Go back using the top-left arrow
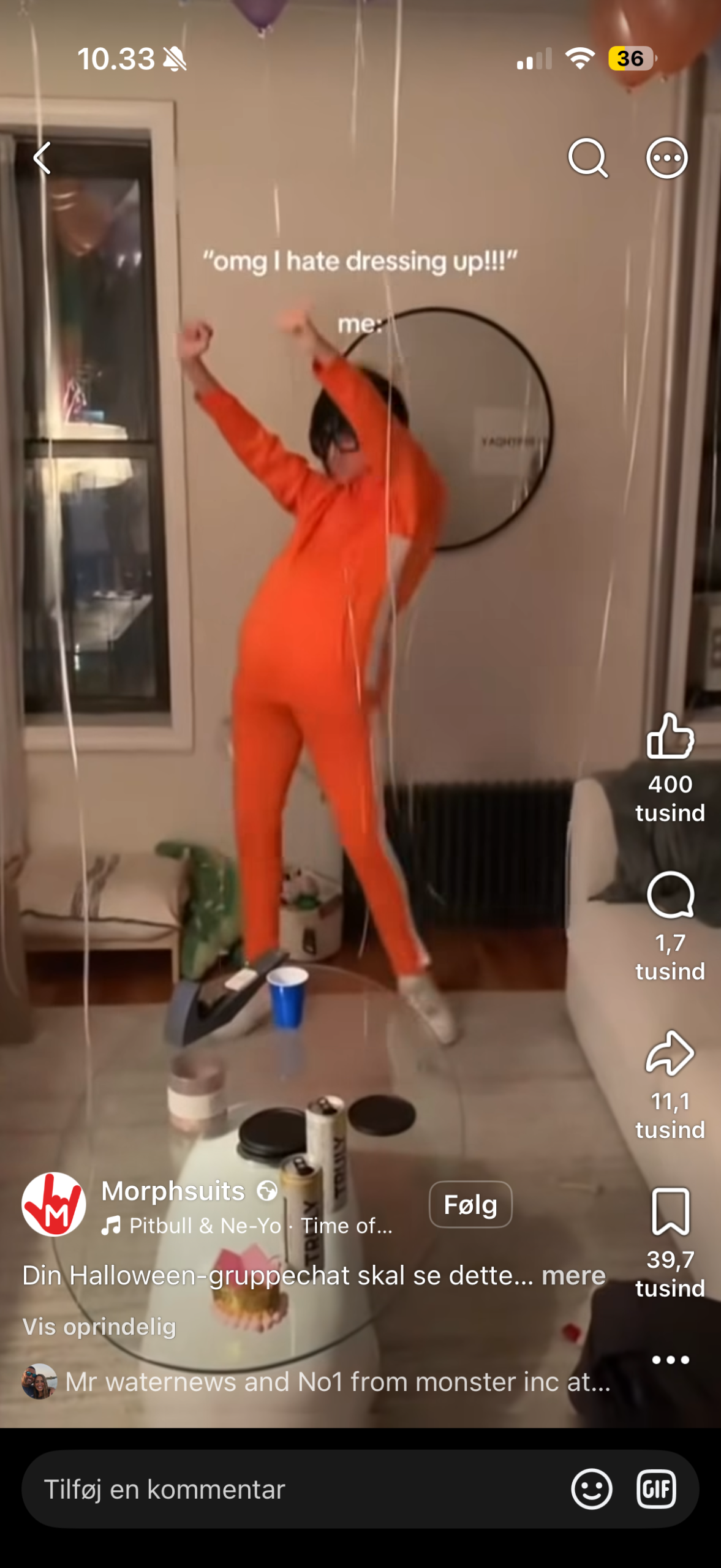 pyautogui.click(x=42, y=158)
